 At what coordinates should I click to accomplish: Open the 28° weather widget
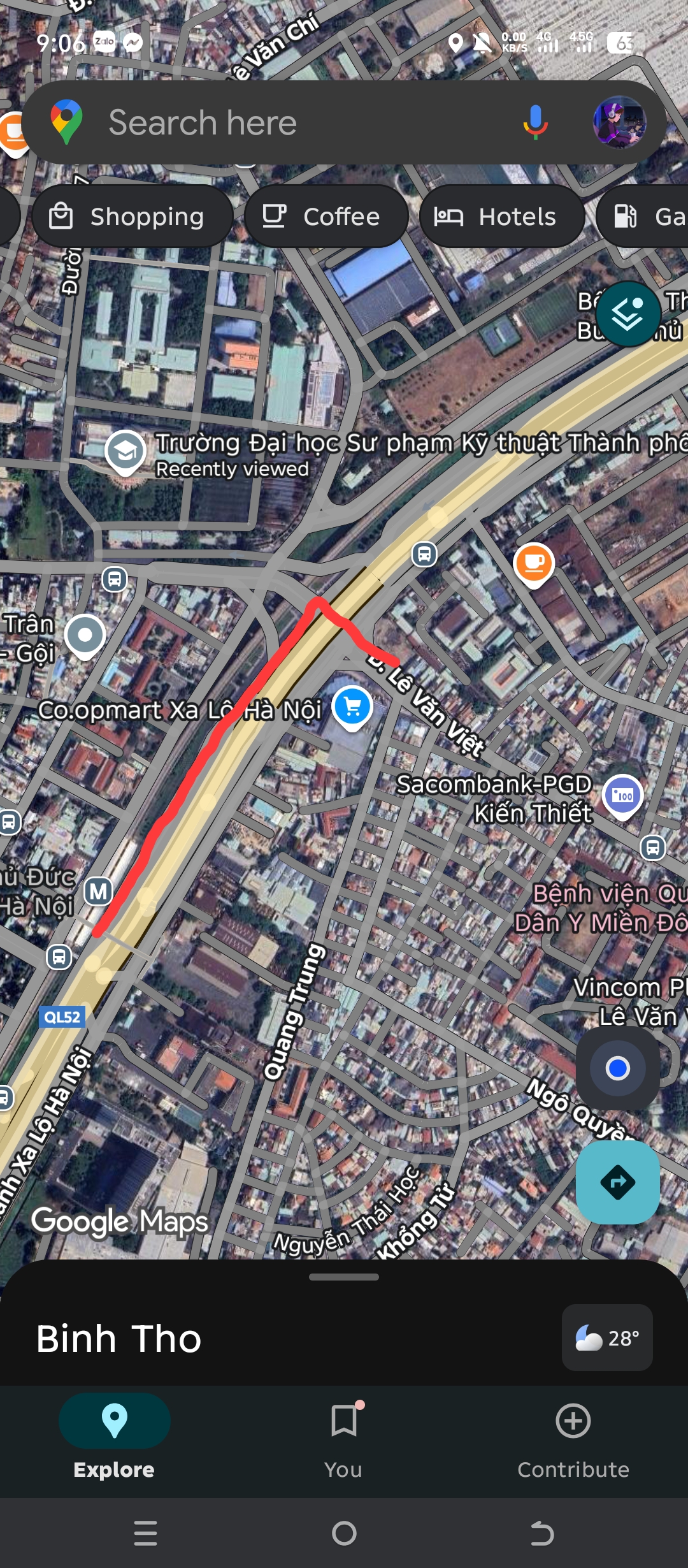(x=607, y=1339)
